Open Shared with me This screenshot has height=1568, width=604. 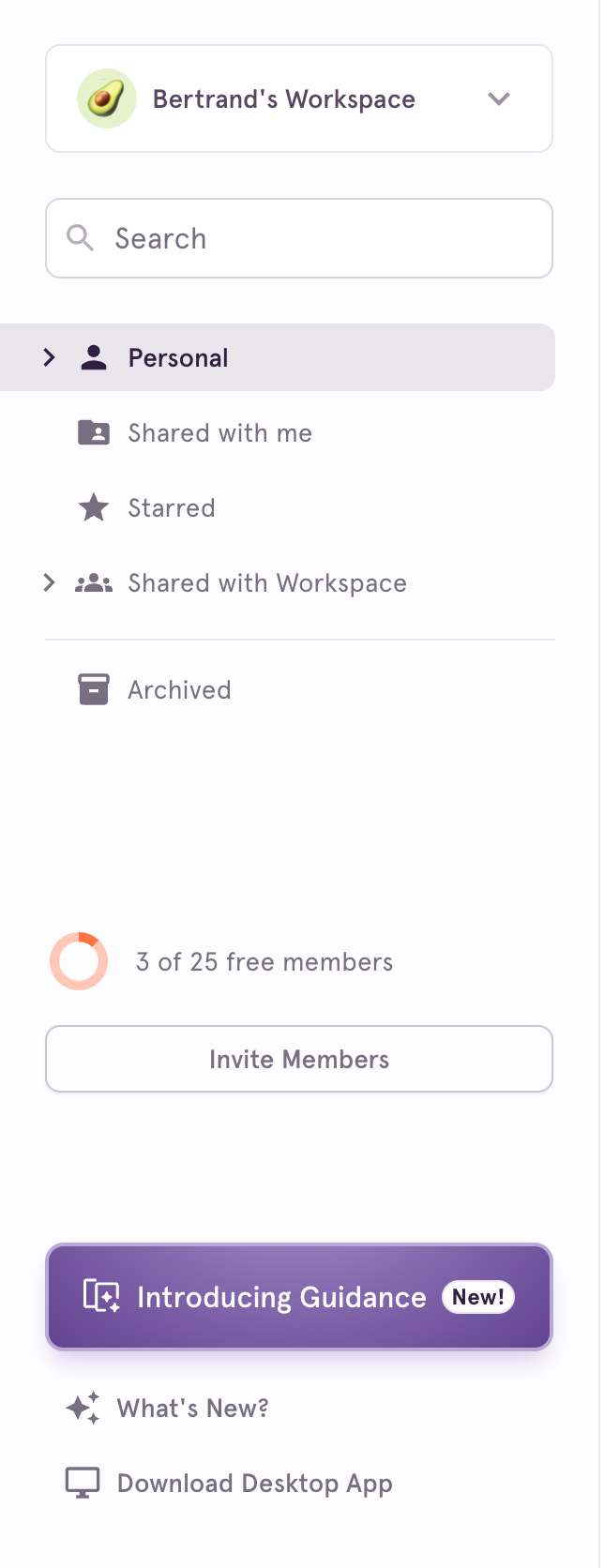pyautogui.click(x=219, y=433)
